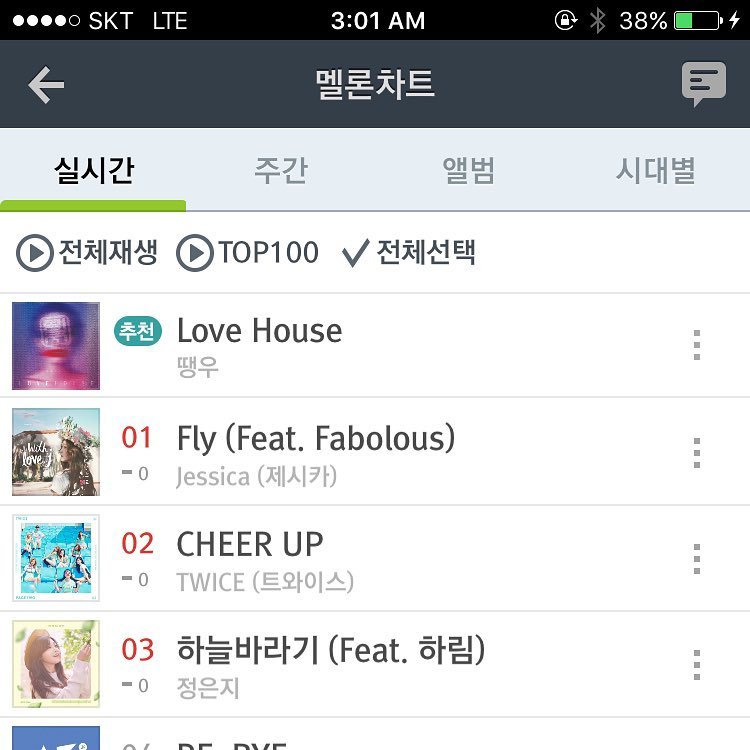The height and width of the screenshot is (750, 750).
Task: Select all songs with 전체선택
Action: 408,253
